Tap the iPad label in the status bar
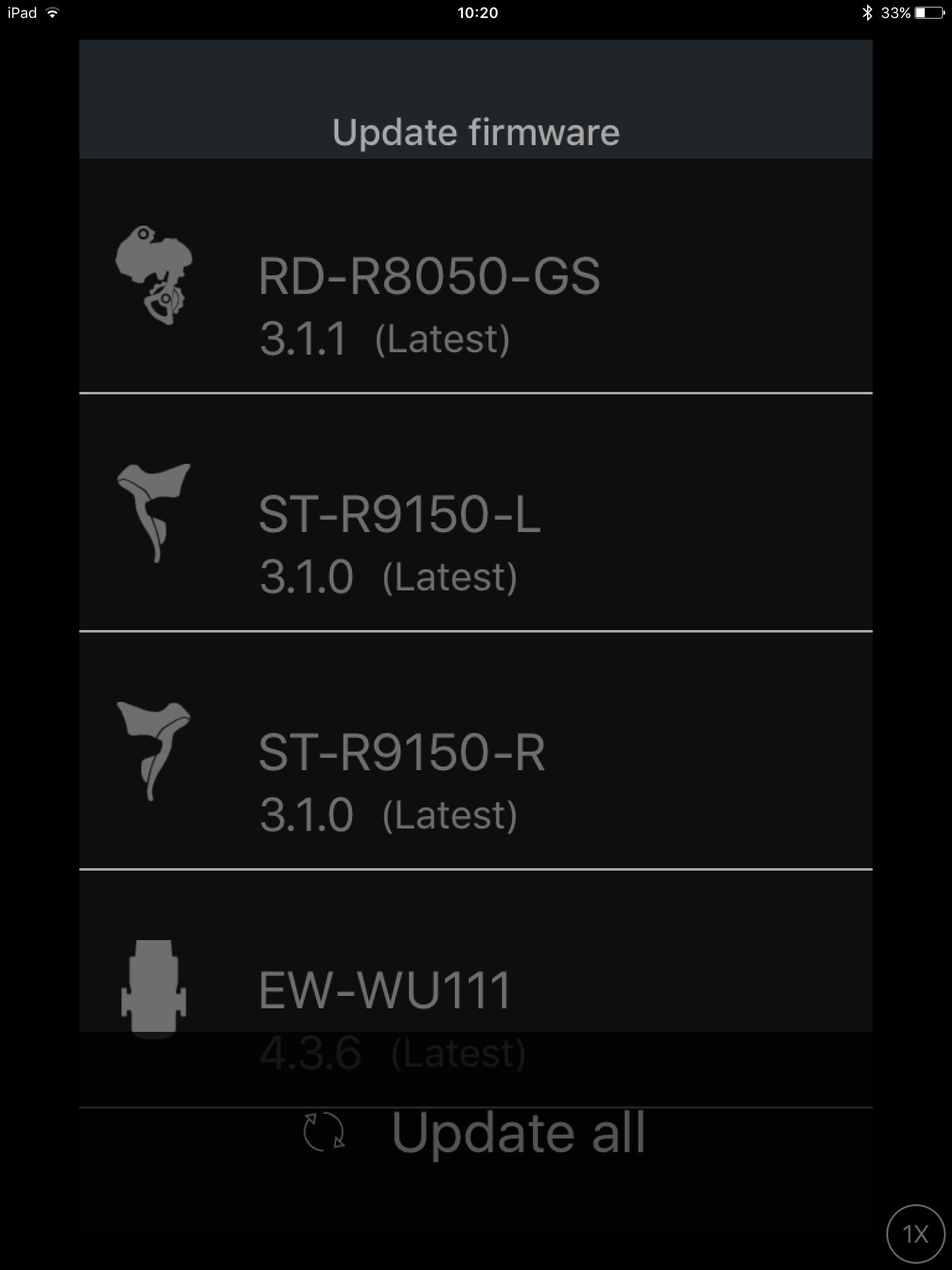The image size is (952, 1270). [21, 12]
